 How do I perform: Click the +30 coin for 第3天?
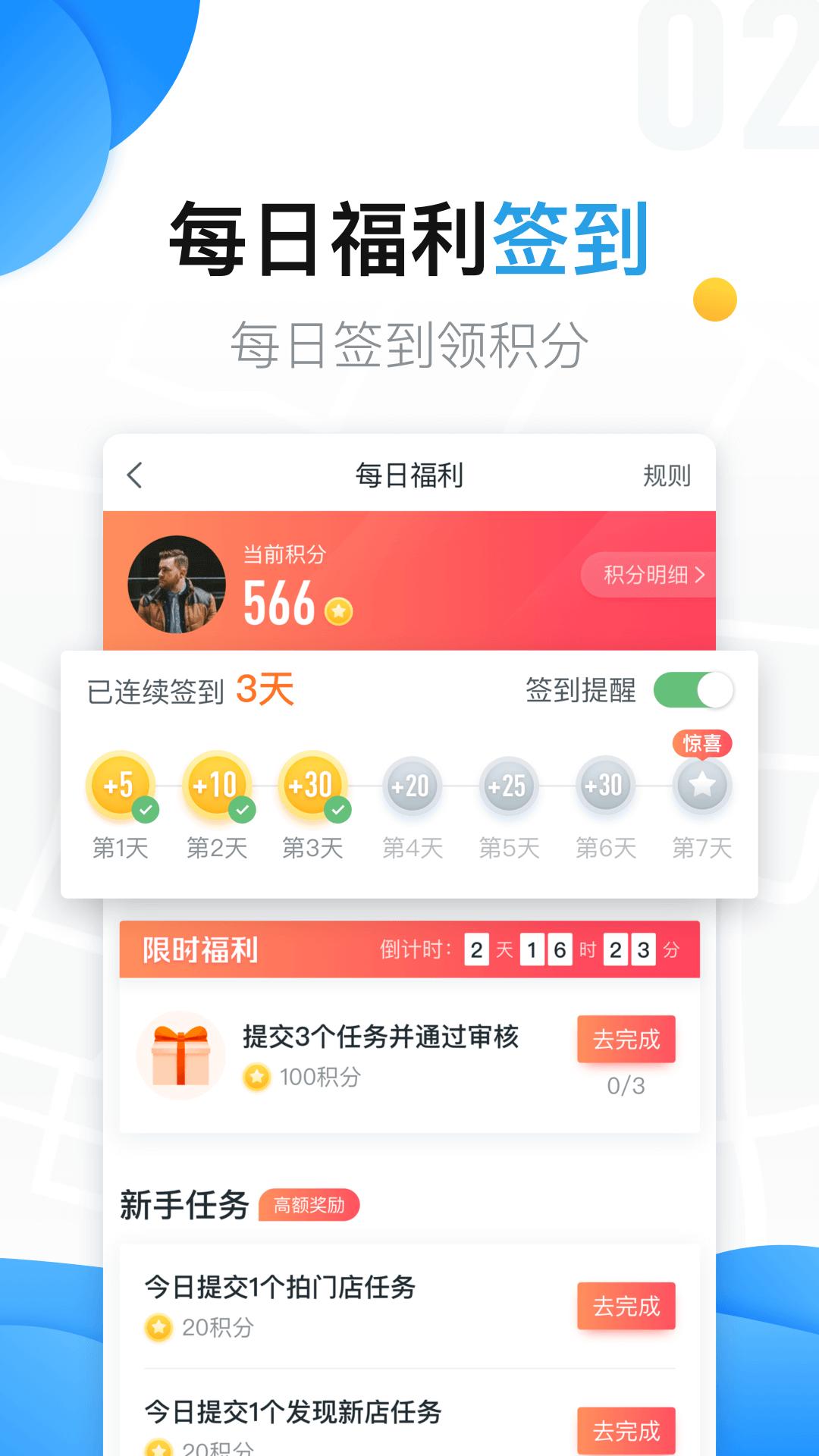pos(314,786)
